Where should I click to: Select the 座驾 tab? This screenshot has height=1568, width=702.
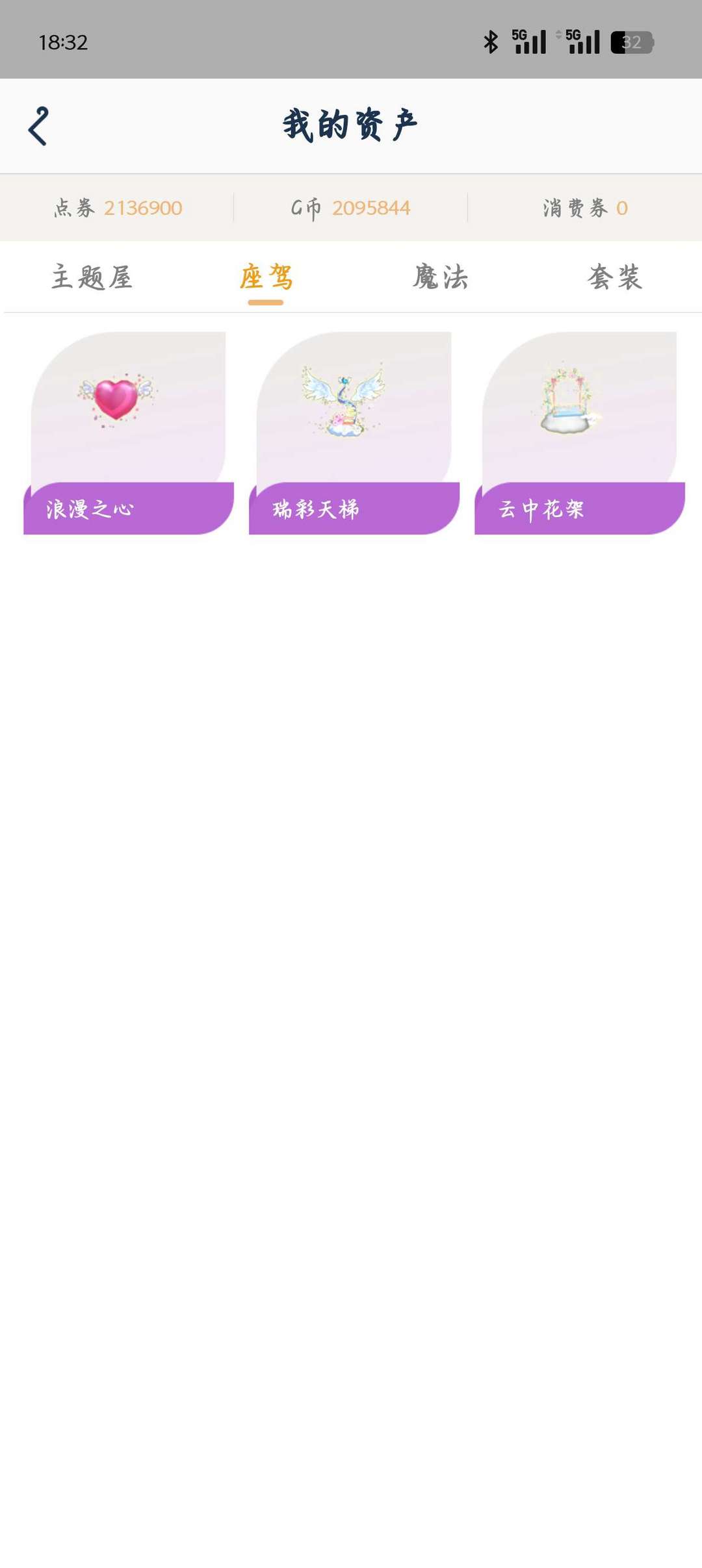coord(266,277)
